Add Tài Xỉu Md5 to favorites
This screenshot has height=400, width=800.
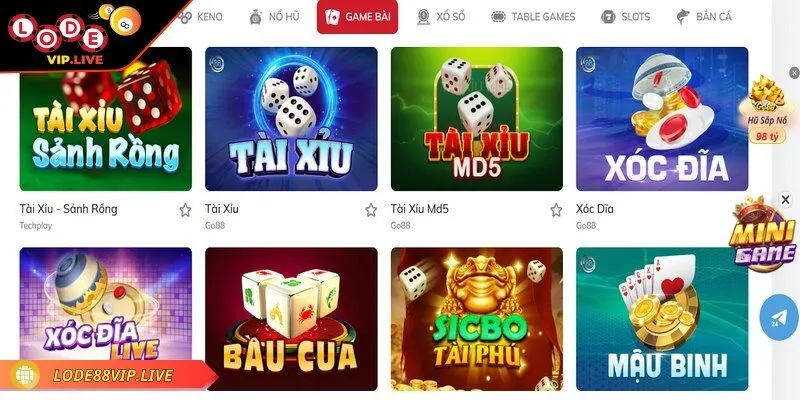pyautogui.click(x=556, y=210)
